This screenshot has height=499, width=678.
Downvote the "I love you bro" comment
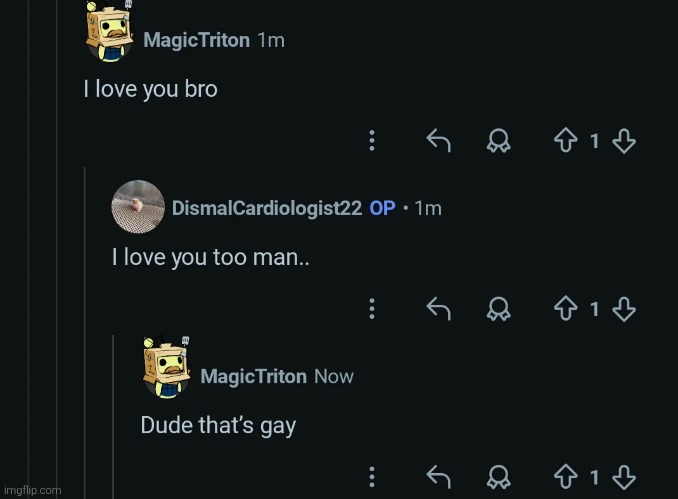pos(624,142)
